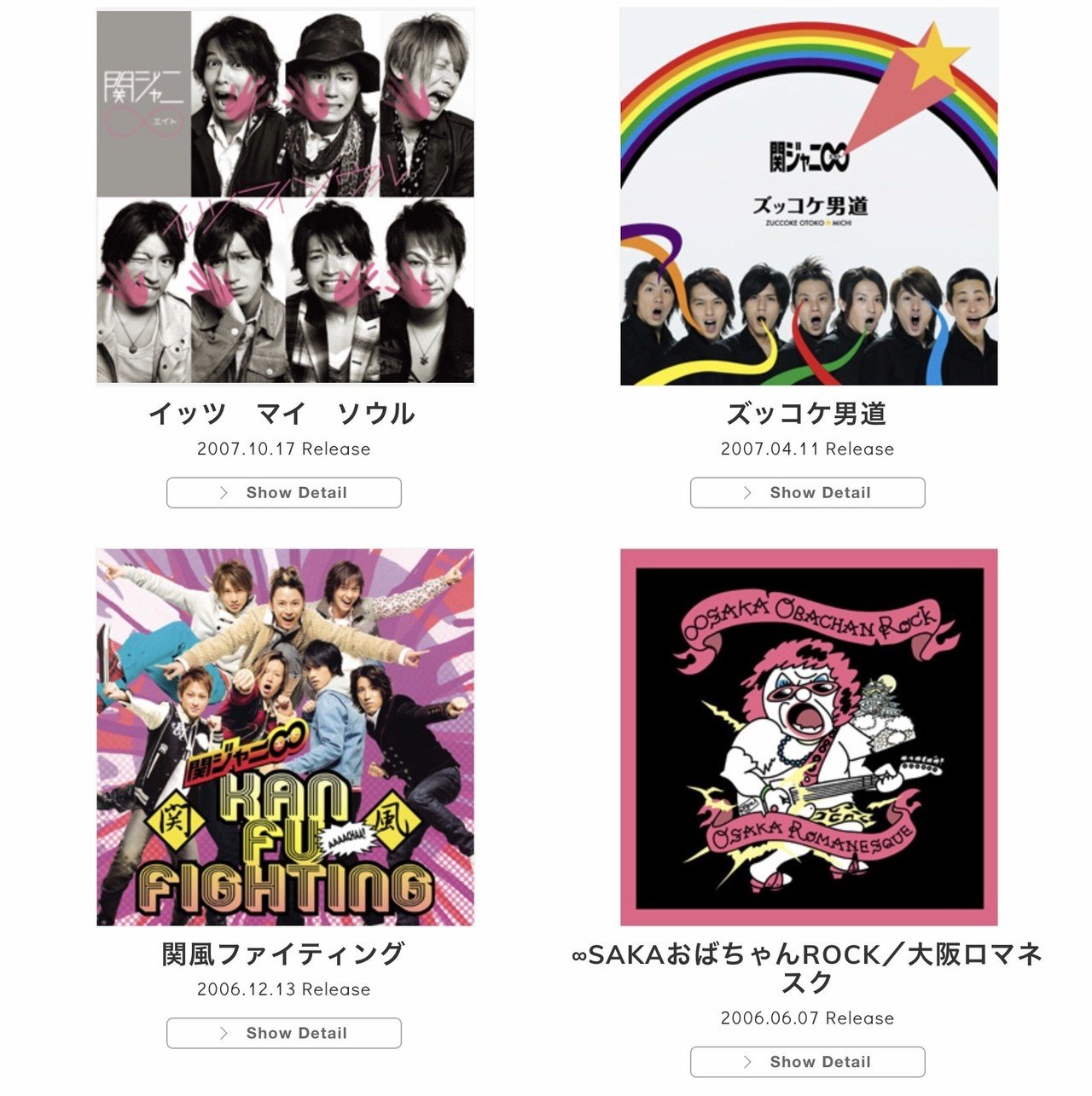This screenshot has height=1096, width=1092.
Task: Open the ズッコケ男道 rainbow cover image
Action: [x=809, y=197]
